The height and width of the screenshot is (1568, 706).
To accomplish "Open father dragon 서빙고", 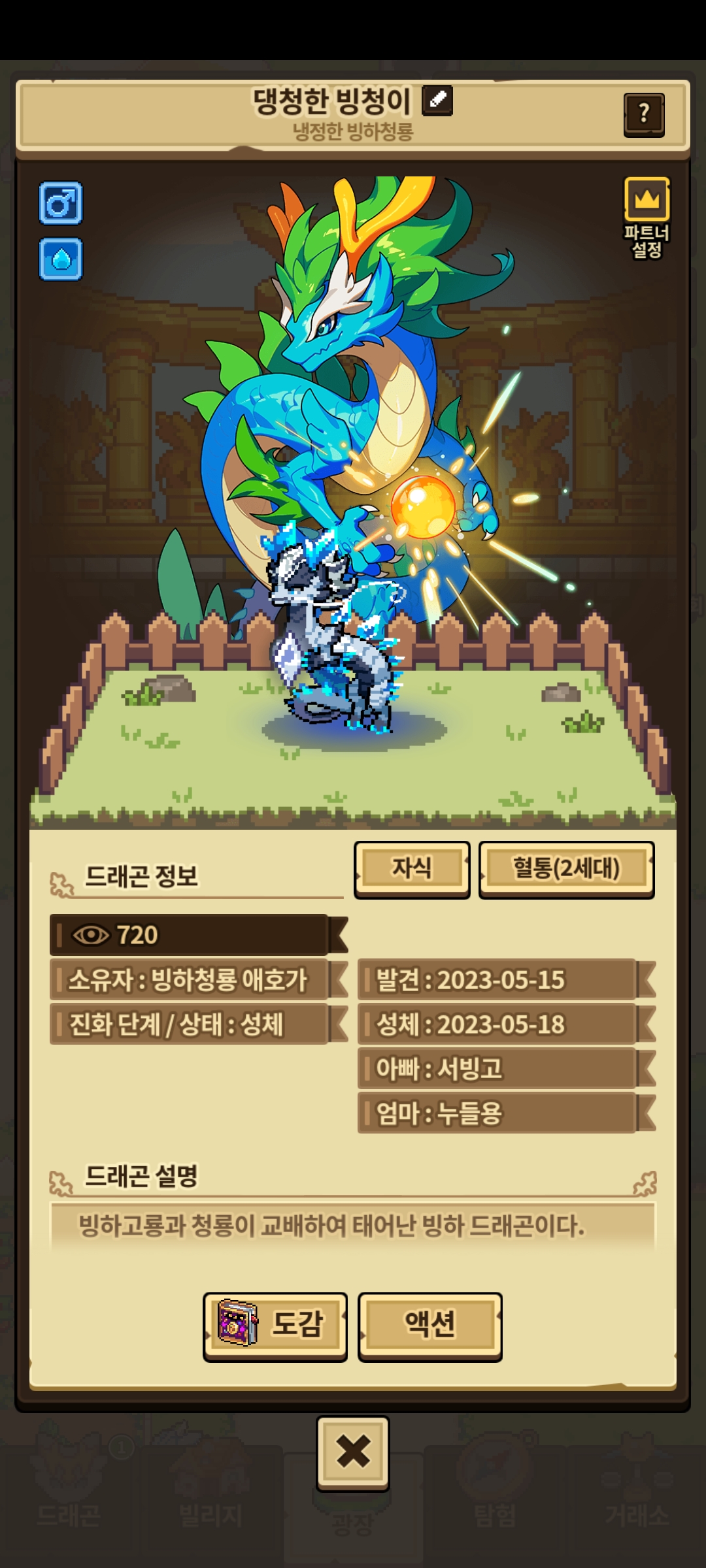I will (497, 1068).
